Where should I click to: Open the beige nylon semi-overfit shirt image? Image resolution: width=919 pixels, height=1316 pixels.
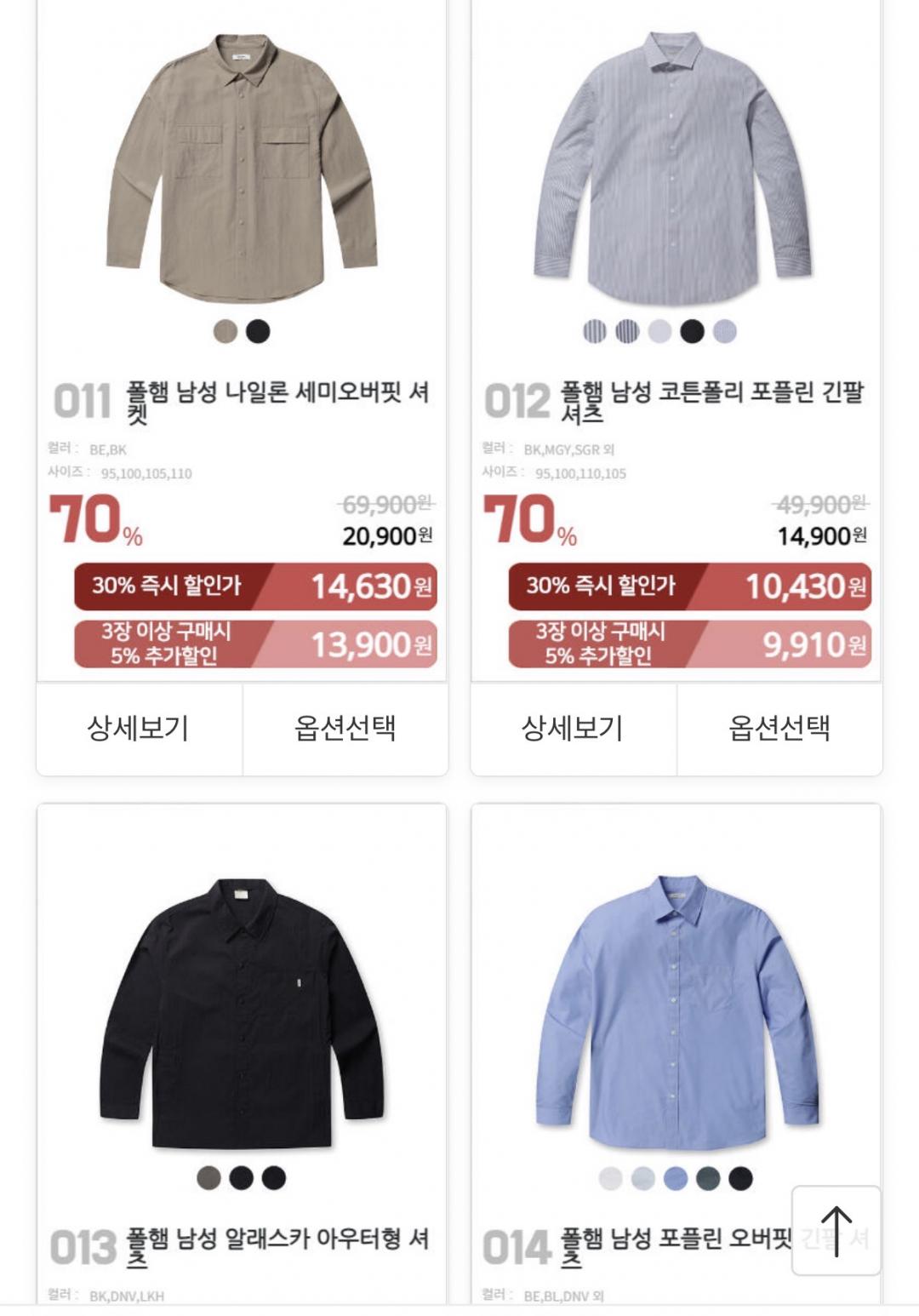pos(242,169)
